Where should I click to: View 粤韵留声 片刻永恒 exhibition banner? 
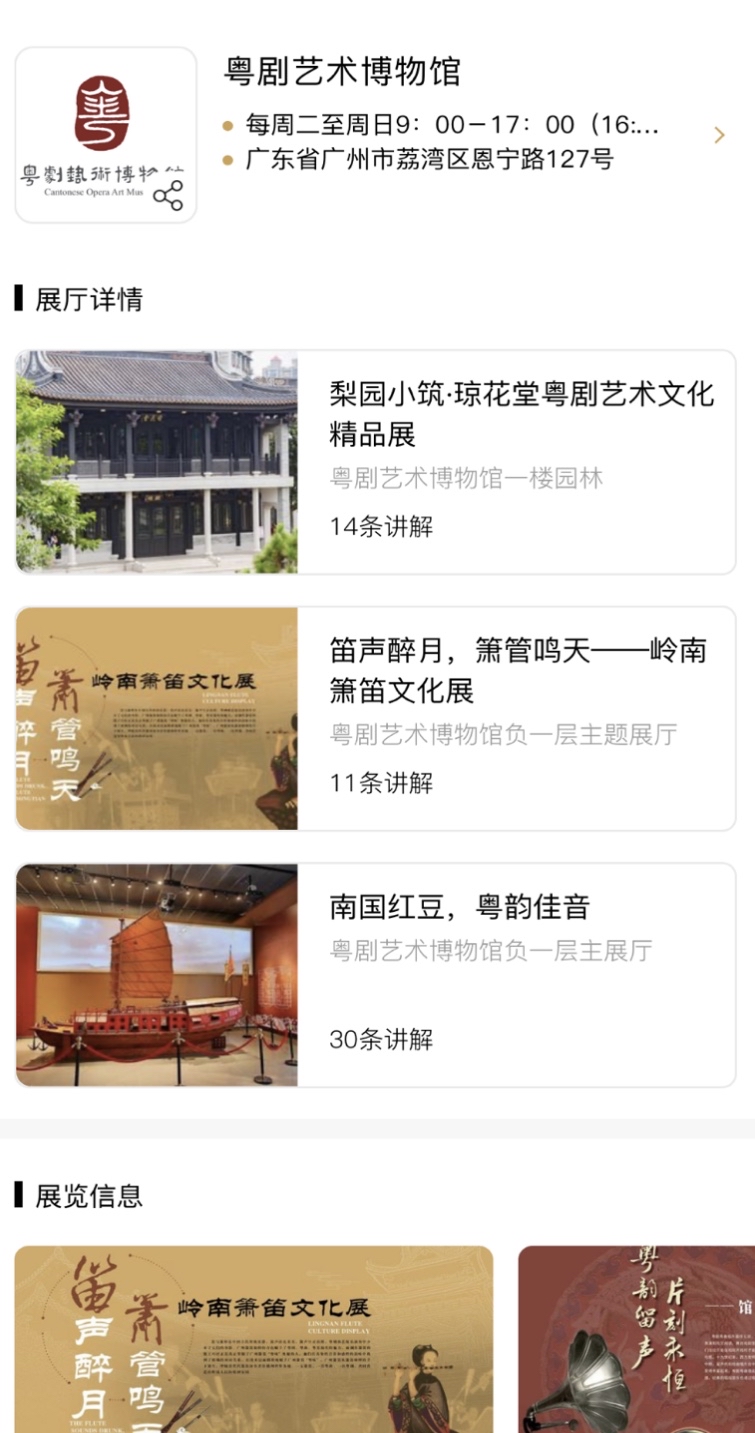tap(636, 1338)
